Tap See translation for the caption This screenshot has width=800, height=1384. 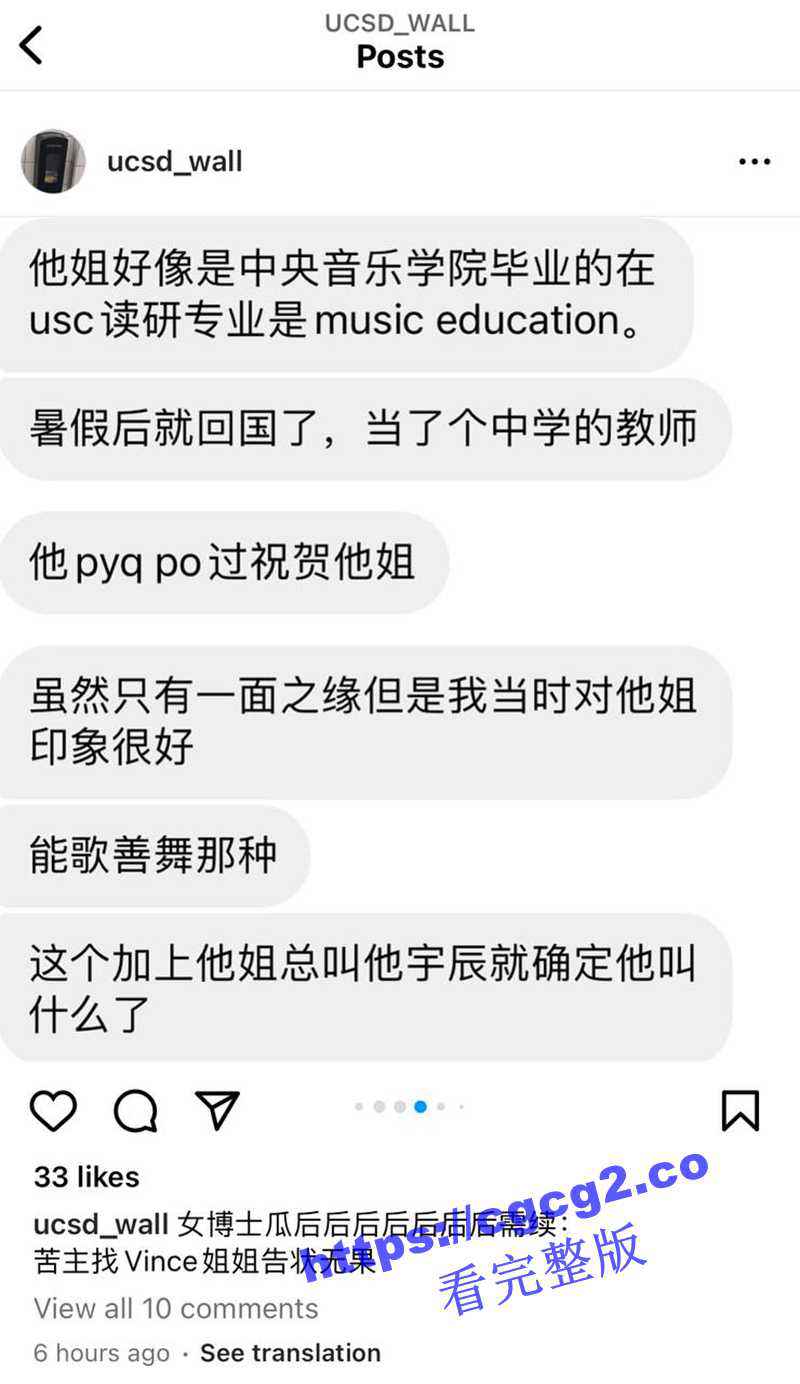click(290, 1353)
